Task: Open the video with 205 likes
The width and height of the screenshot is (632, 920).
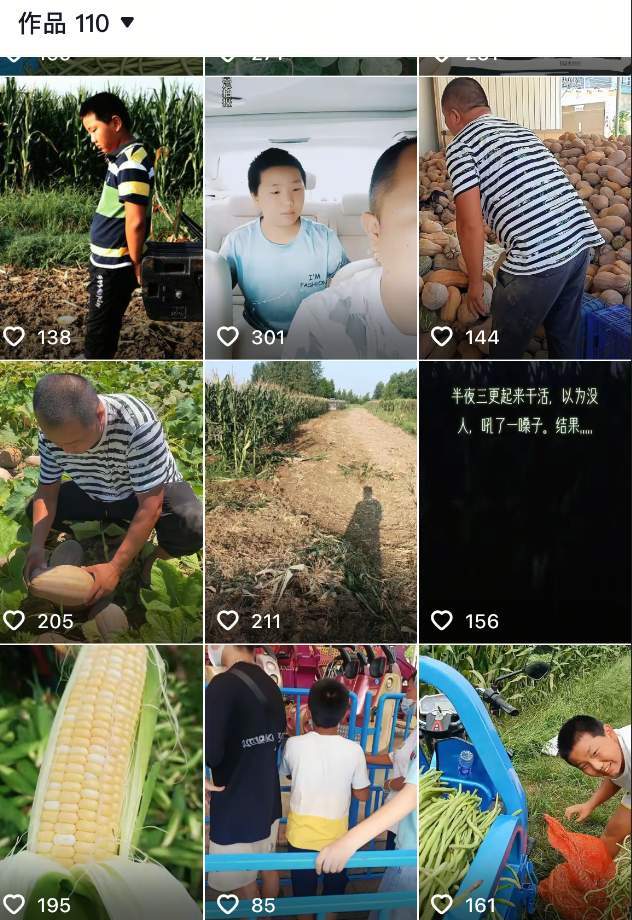Action: 101,501
